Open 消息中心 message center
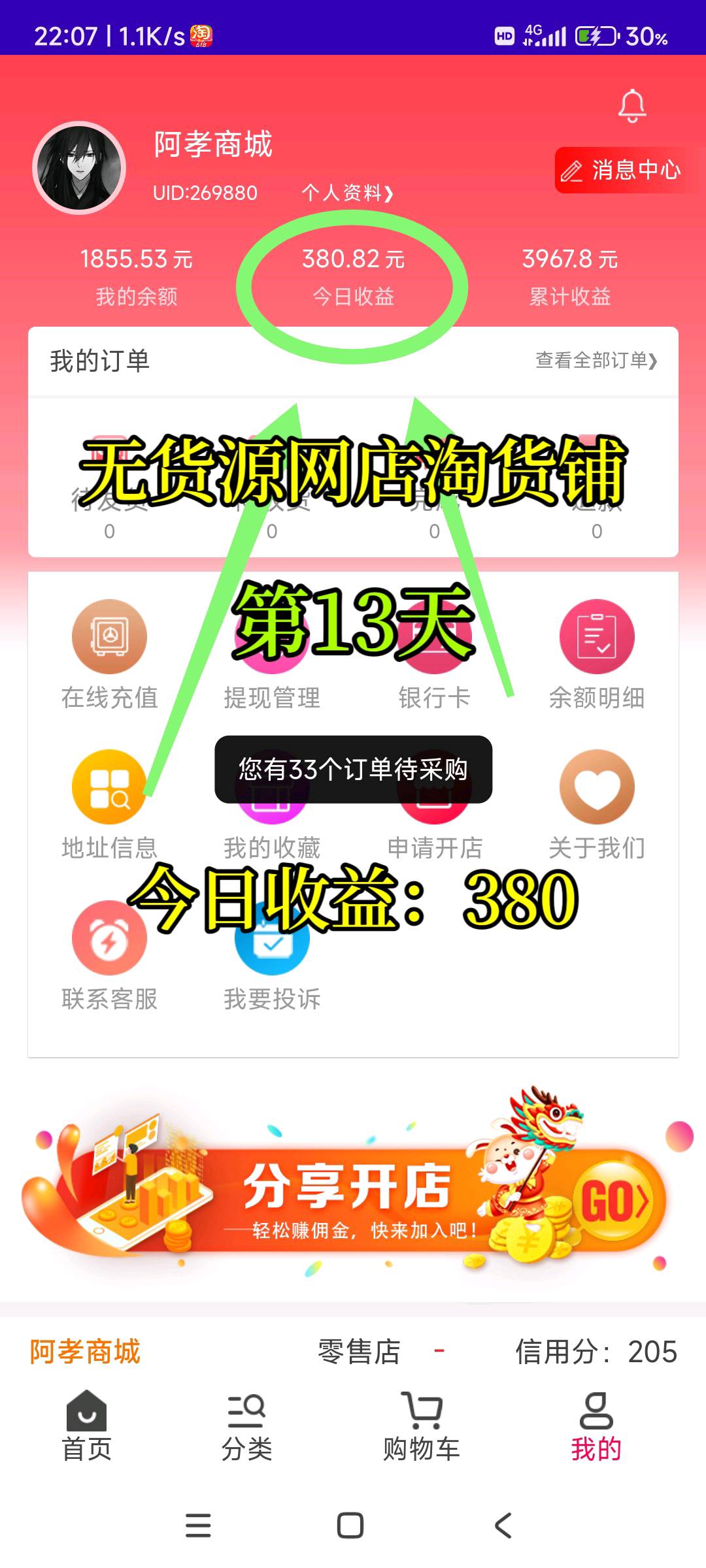 tap(621, 171)
